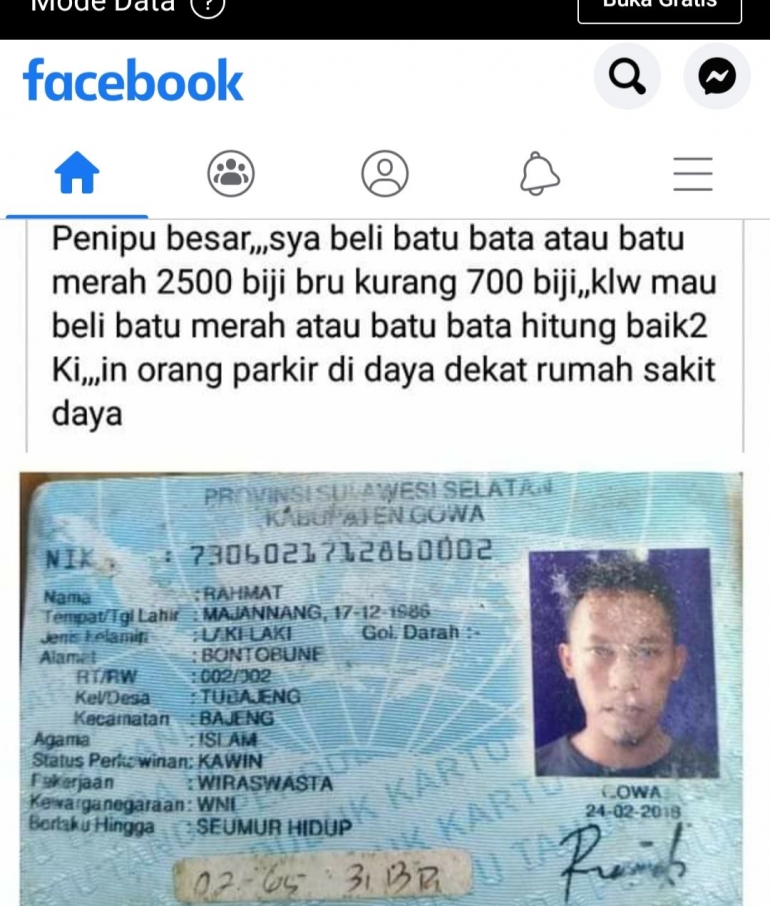Open the photo attached to the post
770x906 pixels.
point(382,688)
